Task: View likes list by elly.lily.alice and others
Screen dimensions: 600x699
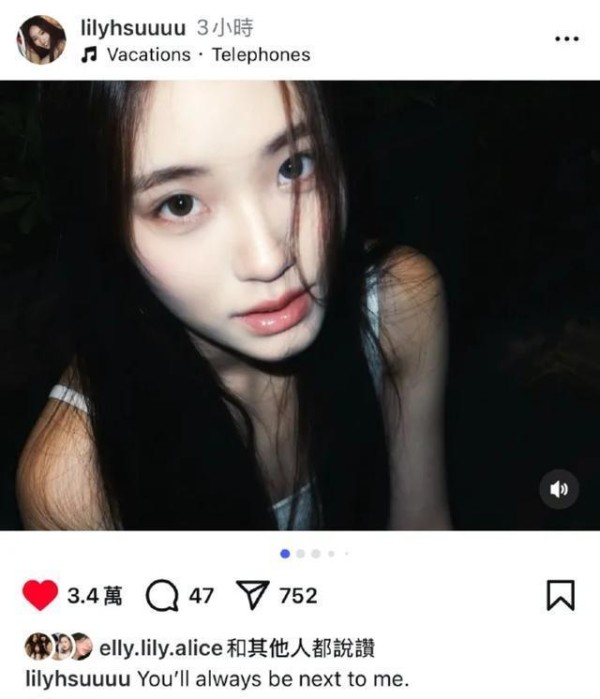Action: [236, 648]
